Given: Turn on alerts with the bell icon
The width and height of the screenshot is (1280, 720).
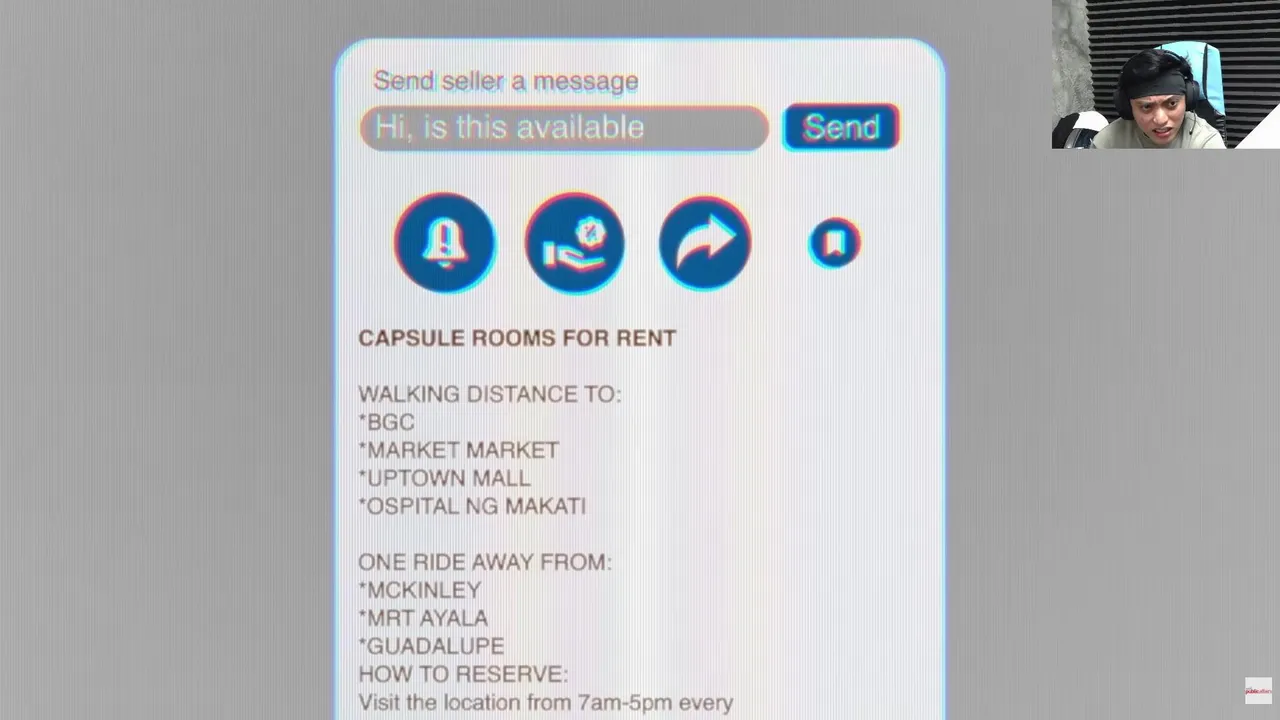Looking at the screenshot, I should click(444, 242).
